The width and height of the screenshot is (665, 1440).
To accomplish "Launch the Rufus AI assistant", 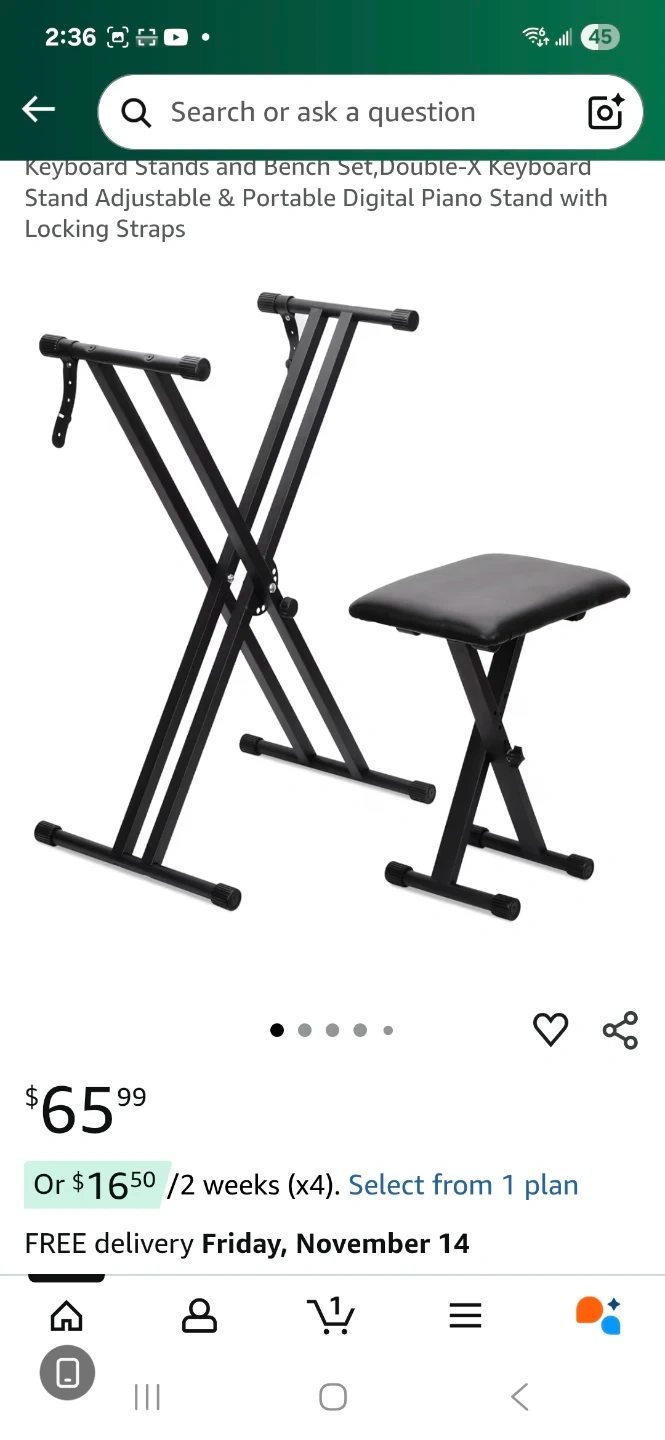I will click(x=598, y=1316).
